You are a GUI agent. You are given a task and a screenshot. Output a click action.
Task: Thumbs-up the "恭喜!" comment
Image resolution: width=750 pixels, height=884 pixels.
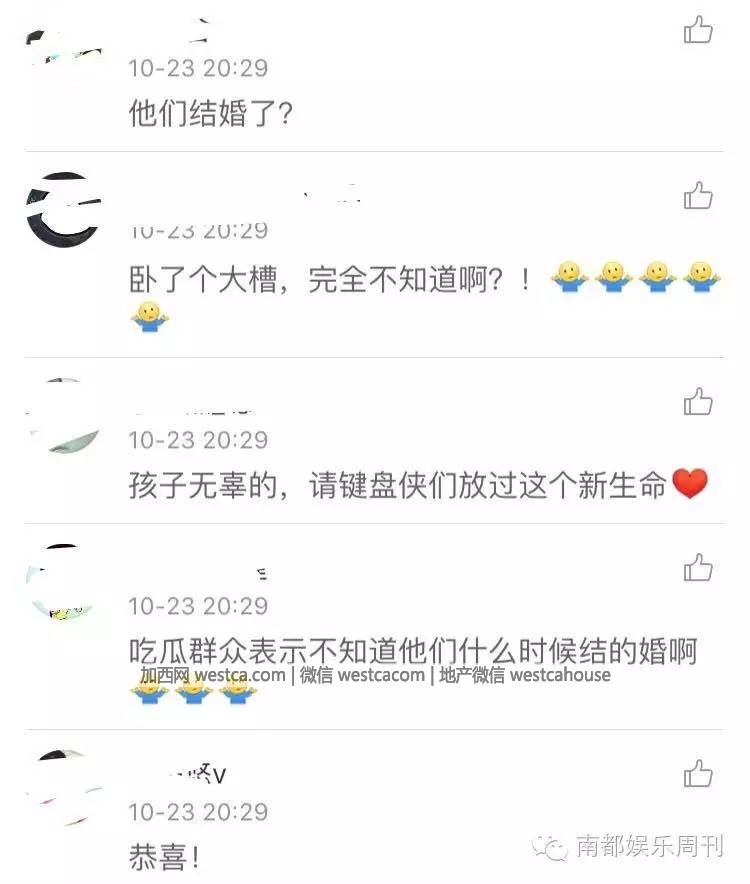click(698, 773)
